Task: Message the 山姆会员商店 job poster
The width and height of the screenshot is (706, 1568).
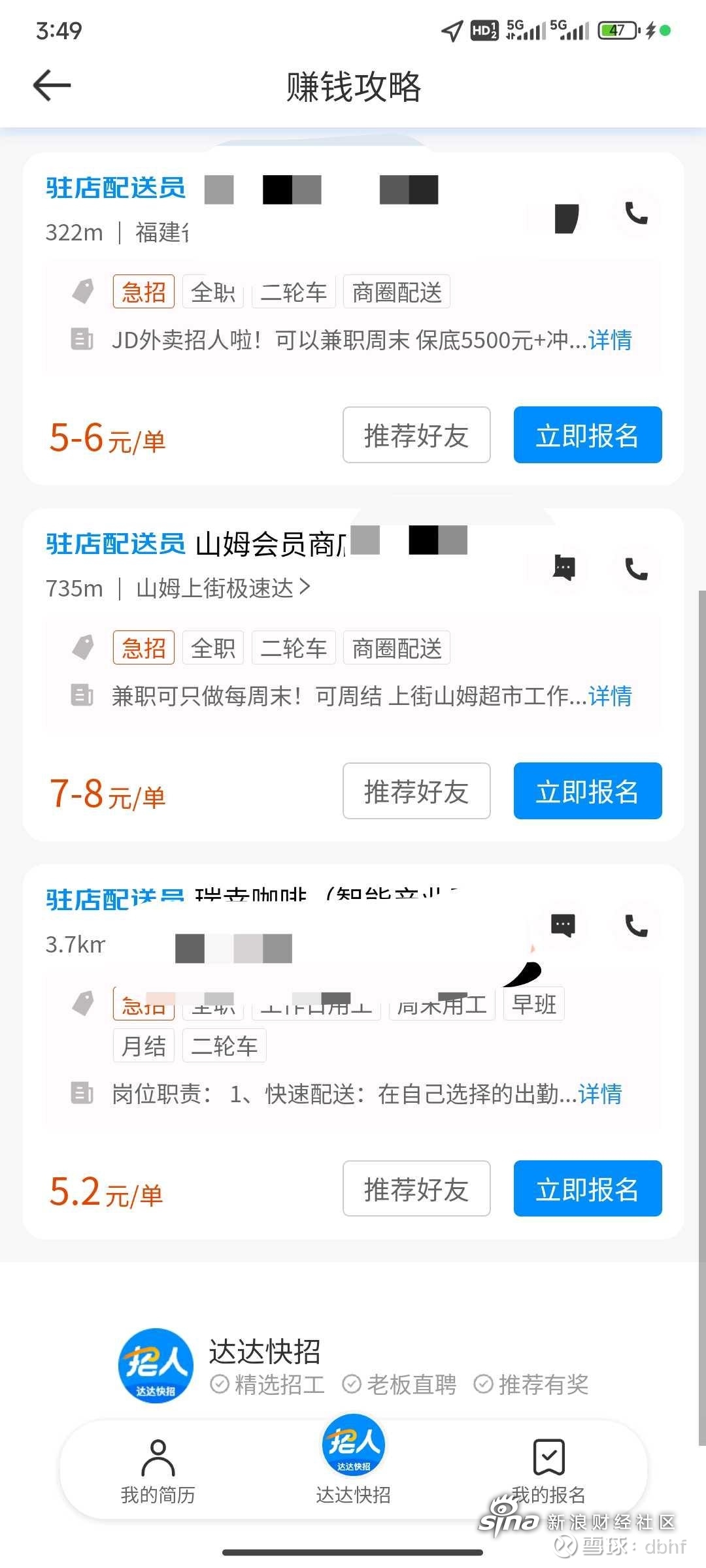Action: click(564, 567)
